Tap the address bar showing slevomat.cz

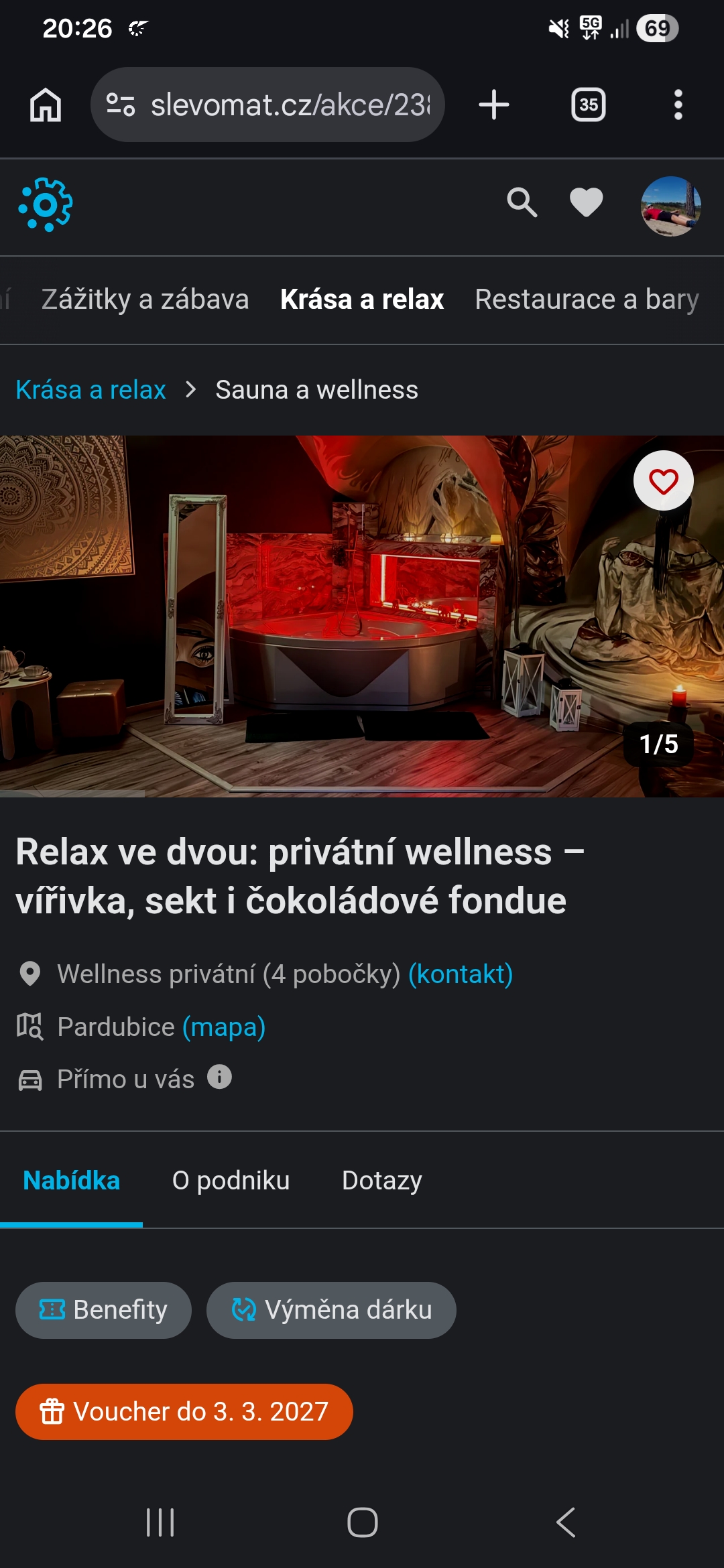pyautogui.click(x=268, y=105)
